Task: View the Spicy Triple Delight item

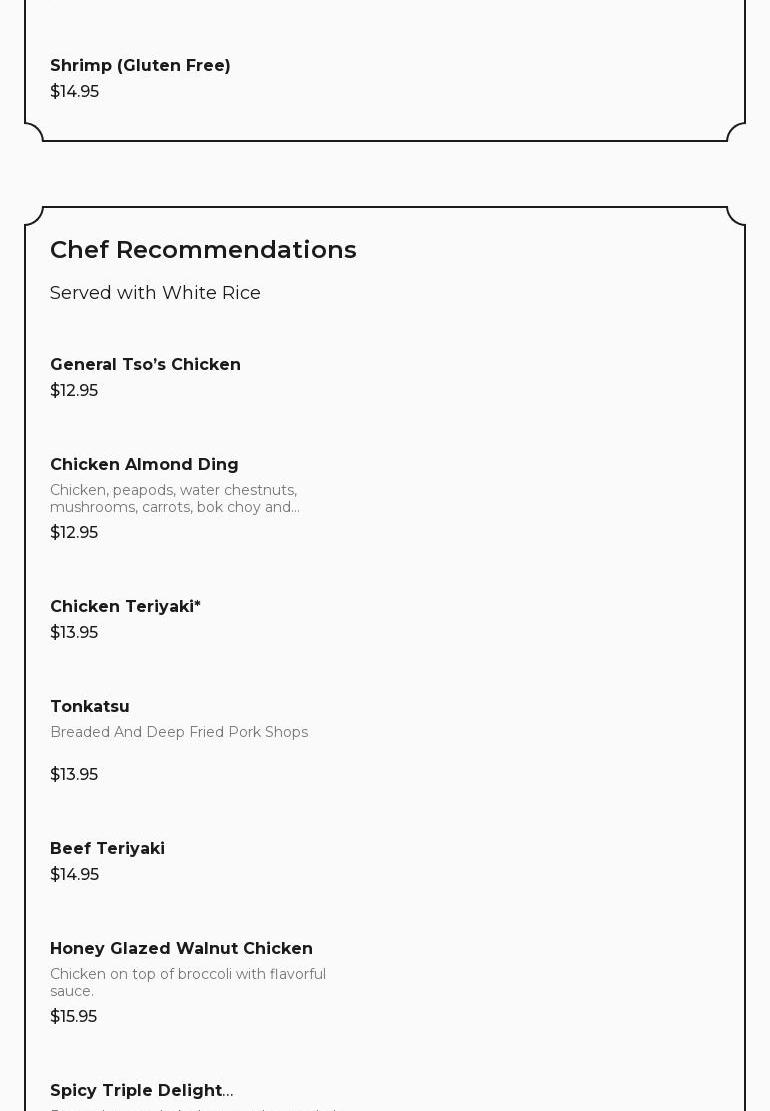Action: click(x=141, y=1091)
